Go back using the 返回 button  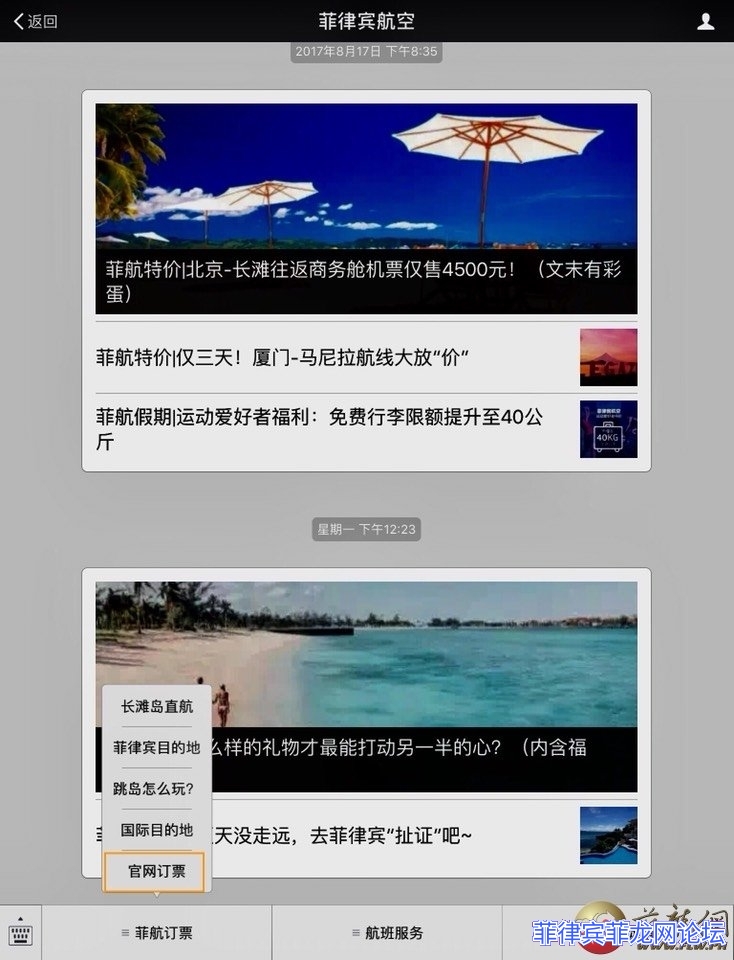point(36,21)
